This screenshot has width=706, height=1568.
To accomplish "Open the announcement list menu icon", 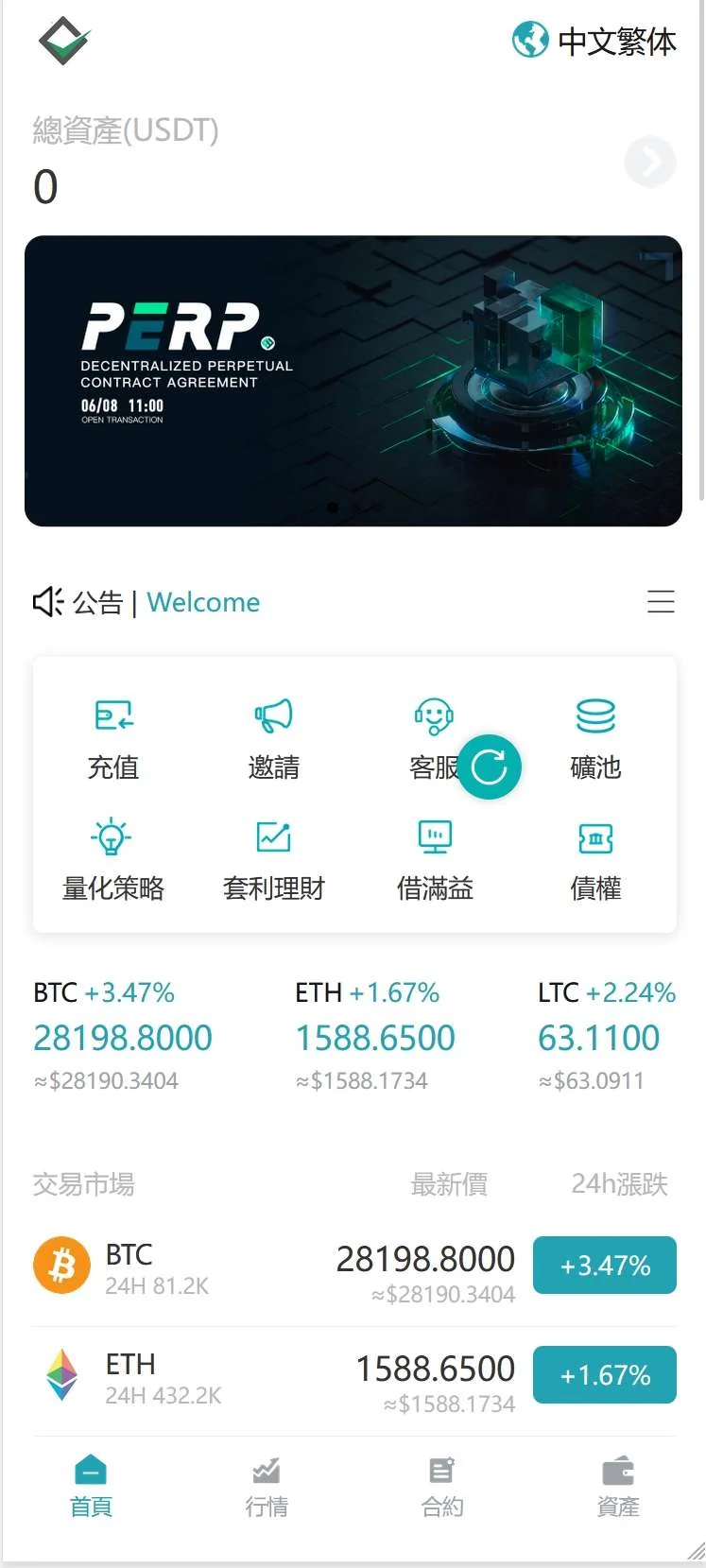I will [661, 602].
